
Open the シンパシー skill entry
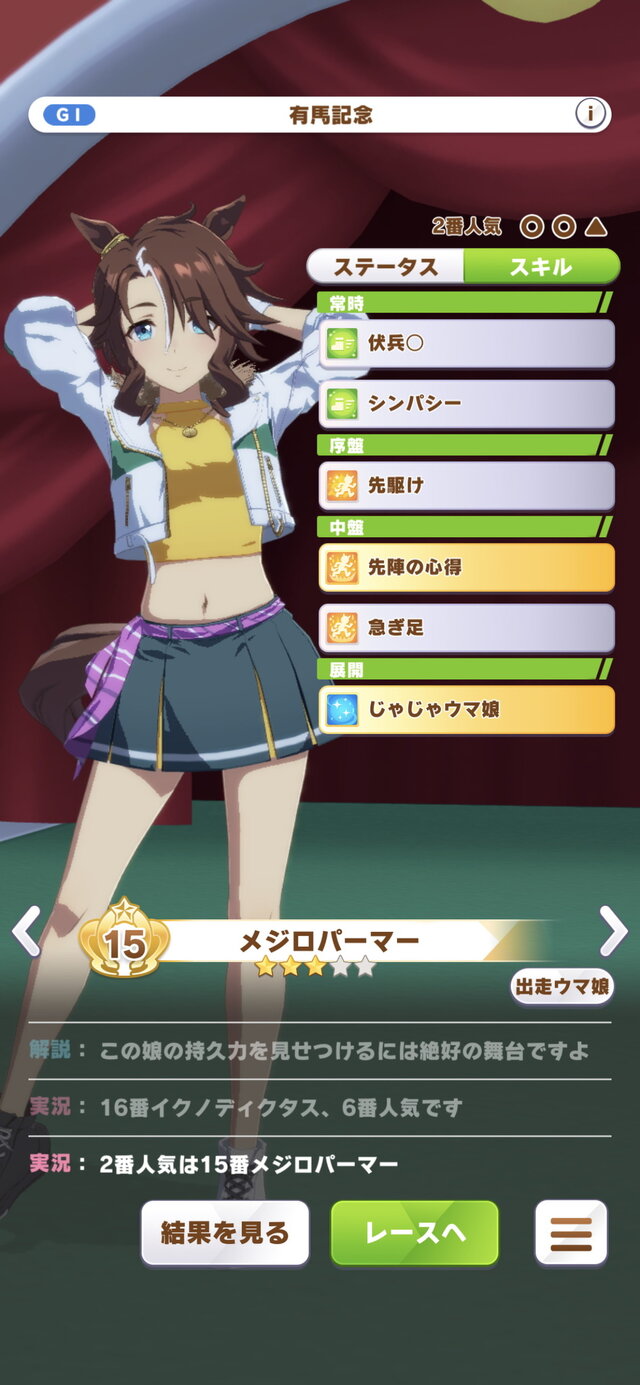[x=466, y=404]
